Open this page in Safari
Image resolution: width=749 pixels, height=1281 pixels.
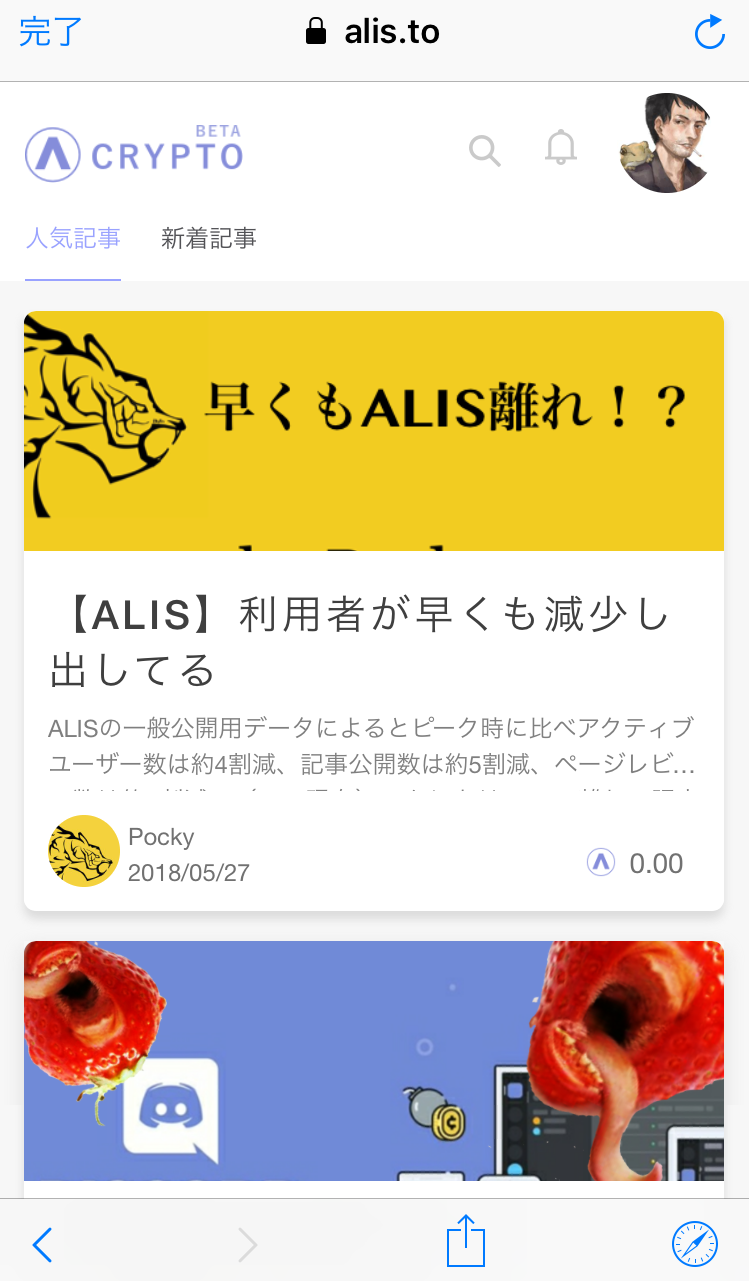tap(694, 1244)
